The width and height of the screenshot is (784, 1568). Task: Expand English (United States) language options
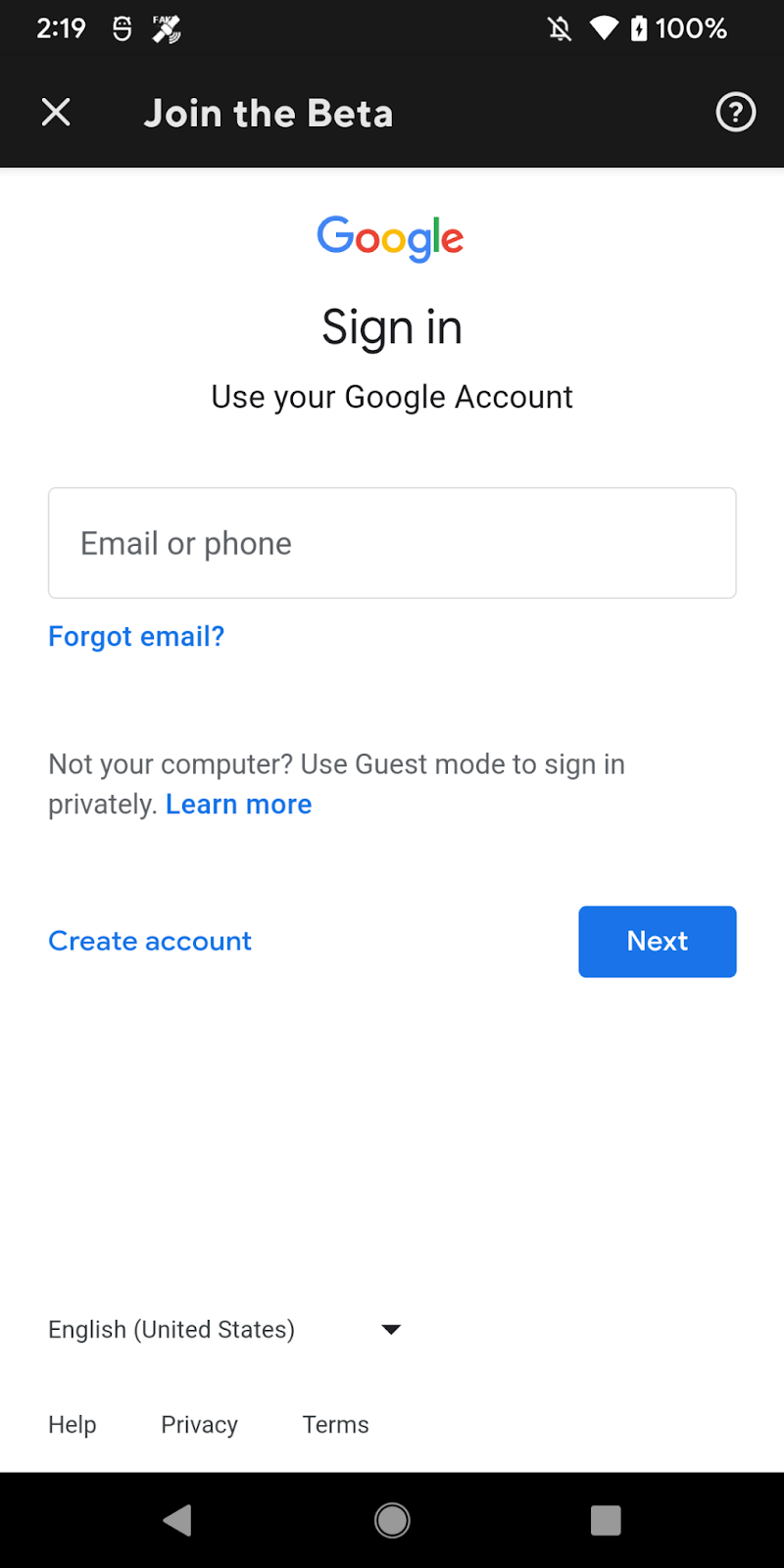click(x=171, y=1329)
